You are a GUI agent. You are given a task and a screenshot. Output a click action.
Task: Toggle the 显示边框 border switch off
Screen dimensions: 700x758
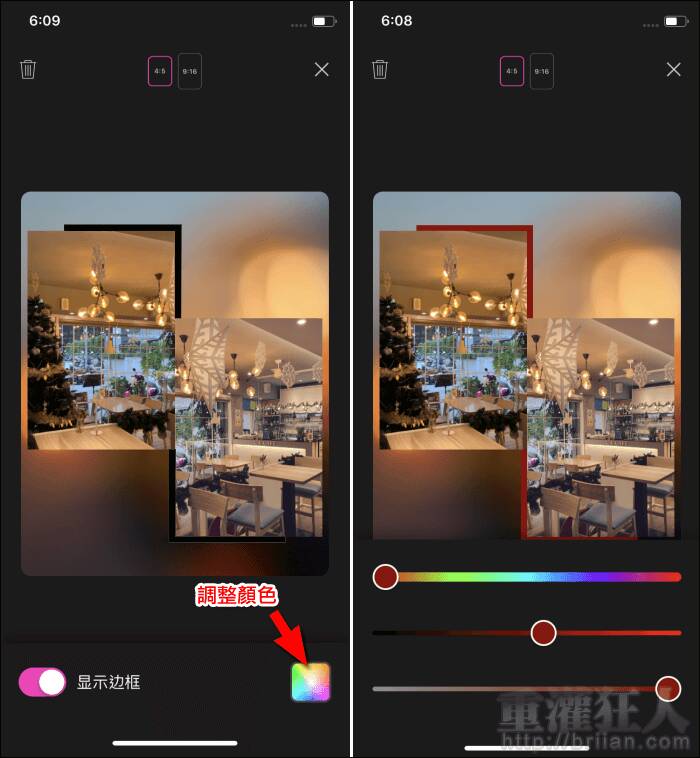click(42, 682)
